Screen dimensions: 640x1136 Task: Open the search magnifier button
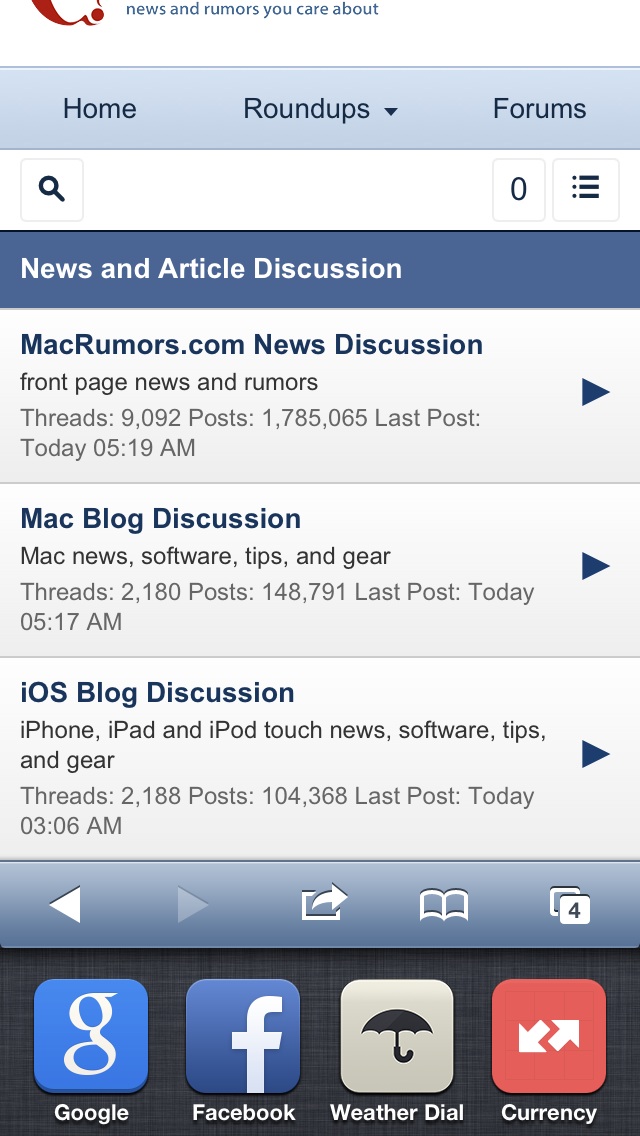[x=51, y=189]
